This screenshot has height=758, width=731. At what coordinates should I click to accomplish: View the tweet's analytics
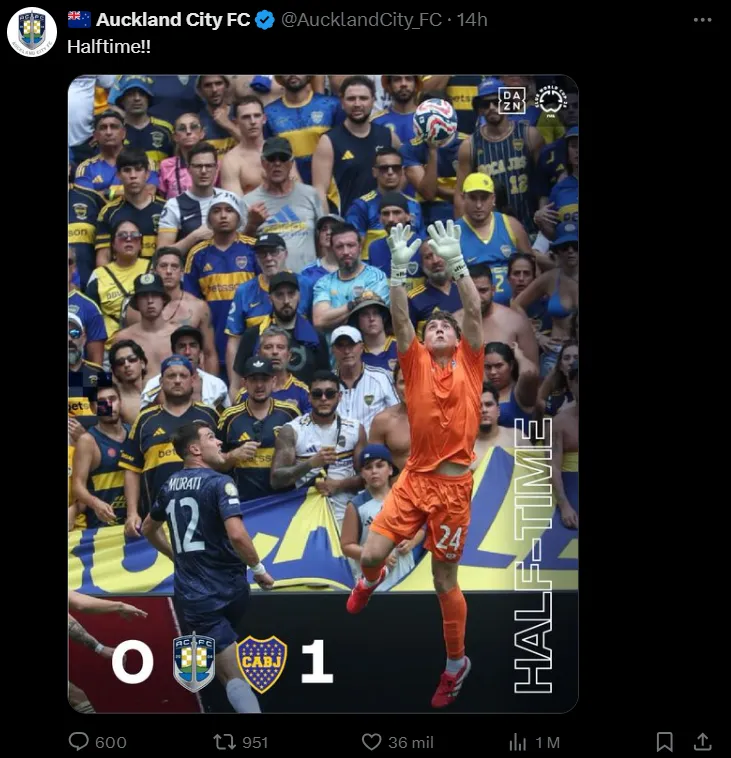[519, 741]
